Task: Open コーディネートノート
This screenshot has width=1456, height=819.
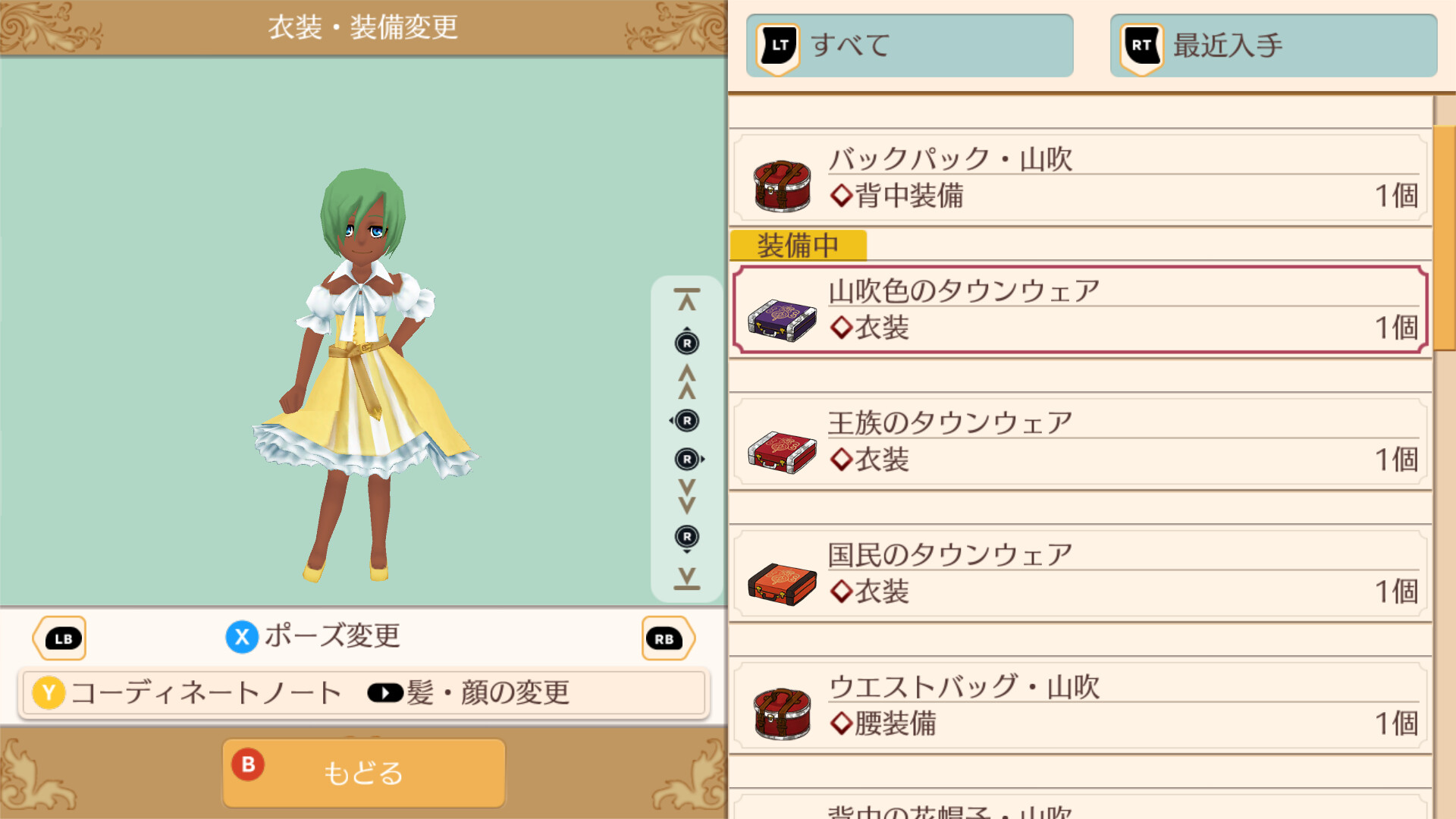Action: (x=190, y=692)
